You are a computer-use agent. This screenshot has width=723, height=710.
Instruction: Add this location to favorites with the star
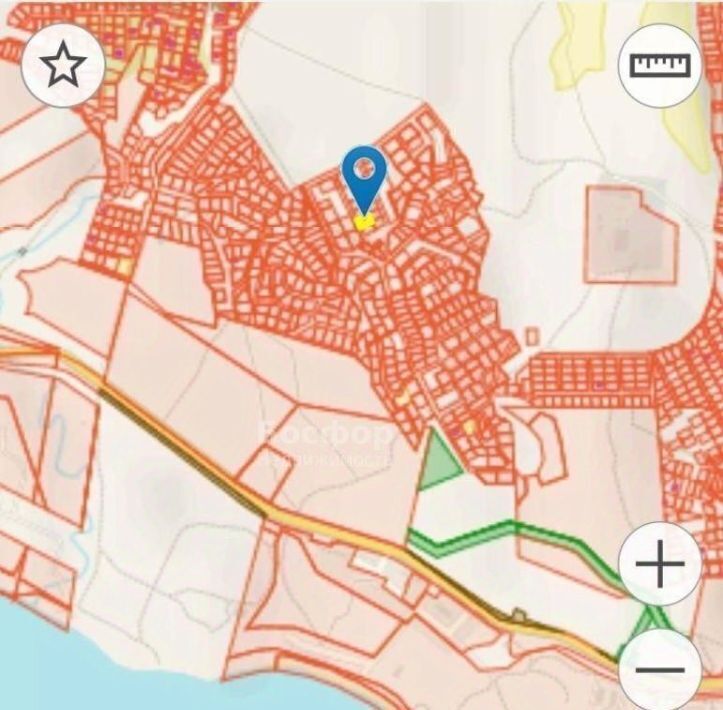62,66
